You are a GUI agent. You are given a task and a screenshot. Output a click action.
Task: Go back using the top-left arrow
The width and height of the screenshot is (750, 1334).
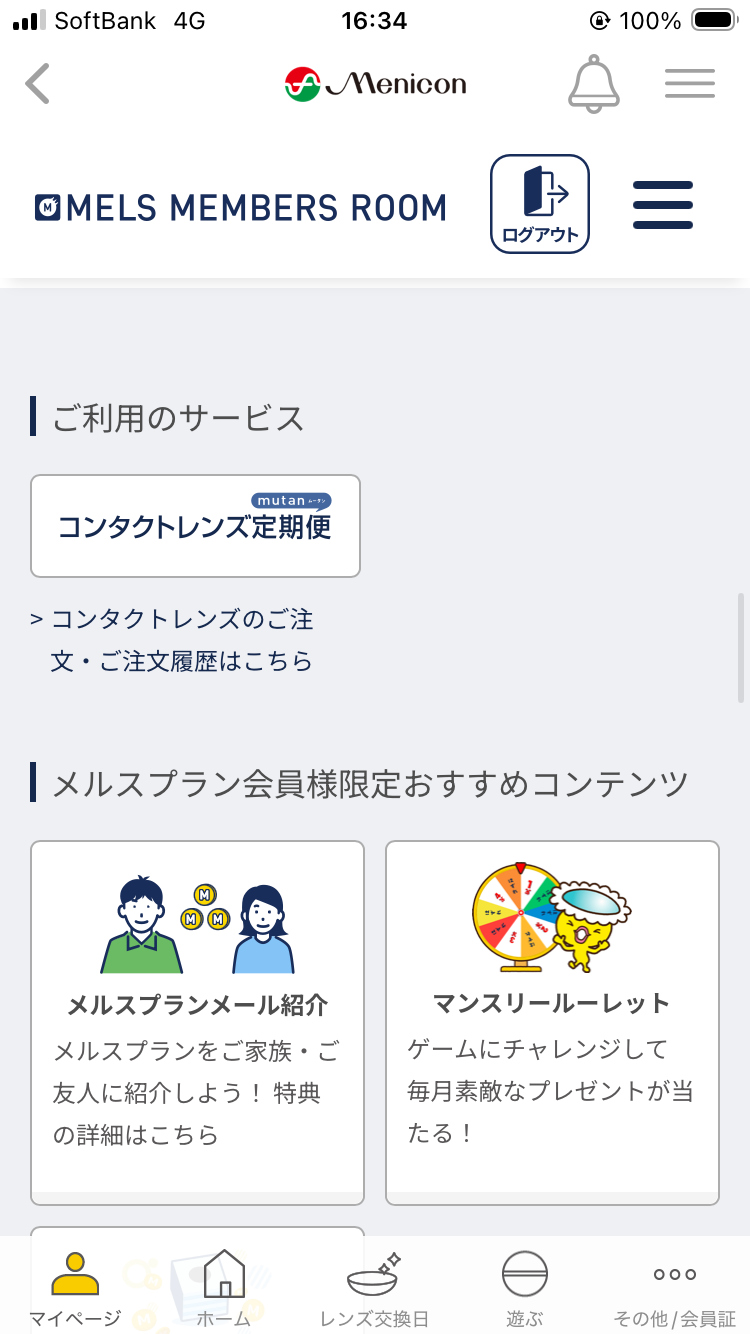point(38,84)
